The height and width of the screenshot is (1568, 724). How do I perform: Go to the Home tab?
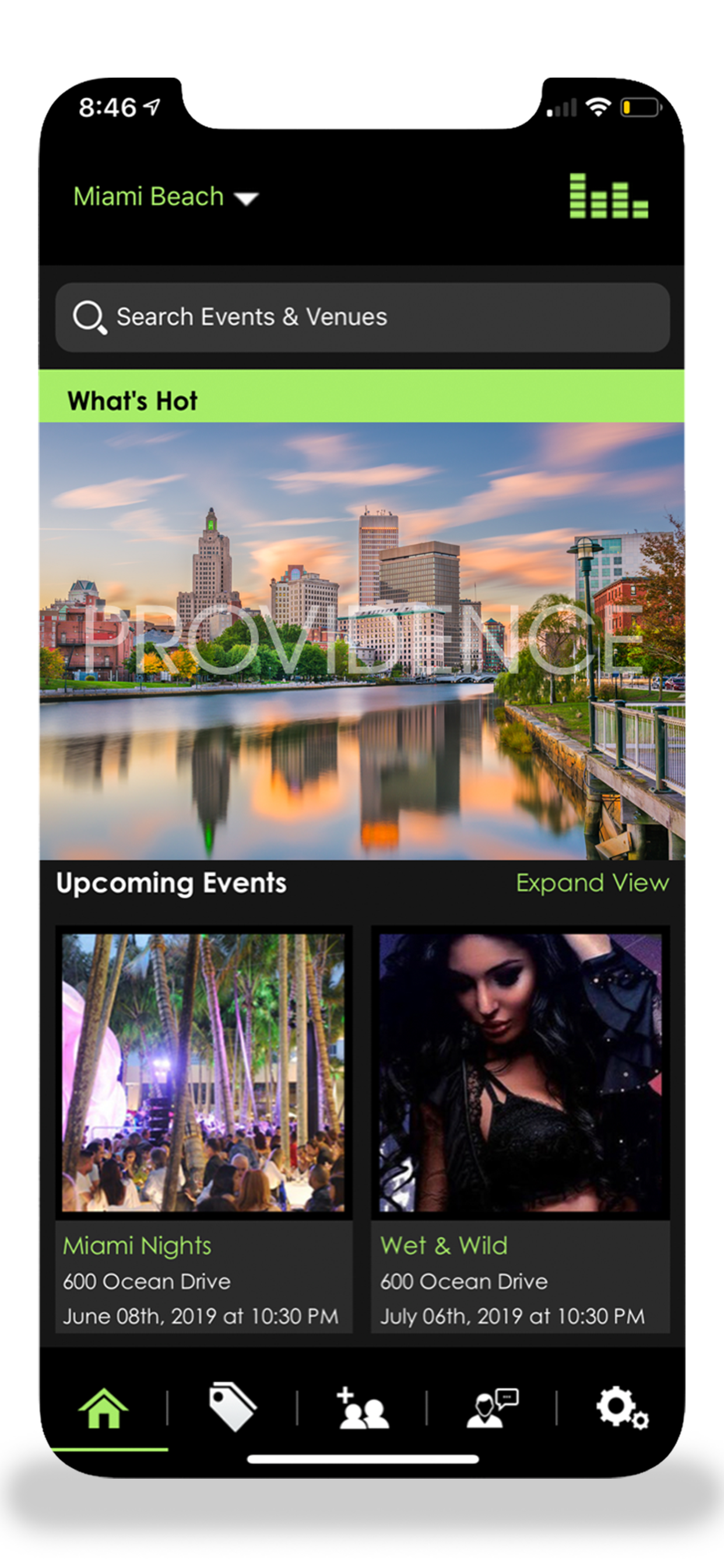point(103,1409)
